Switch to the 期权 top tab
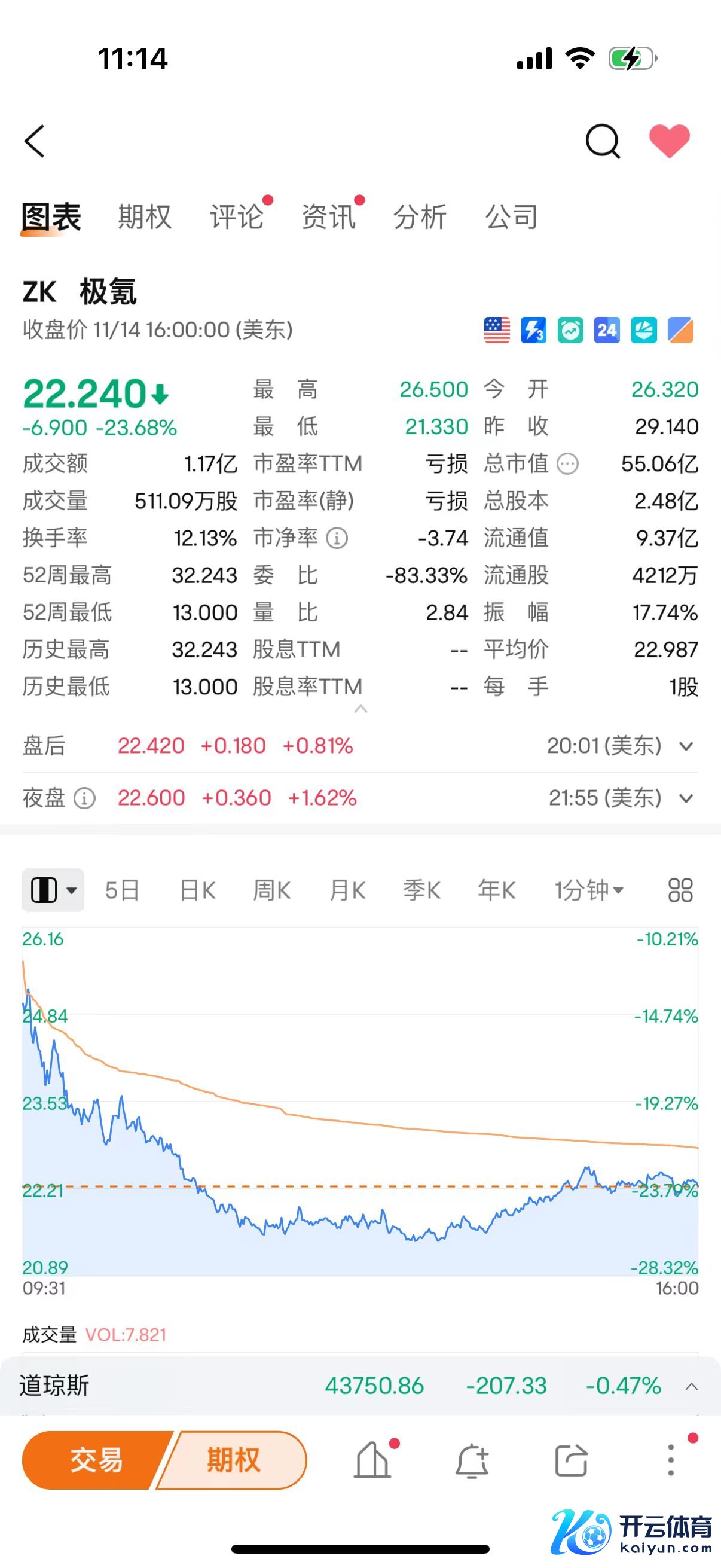Screen dimensions: 721x1568 click(145, 216)
